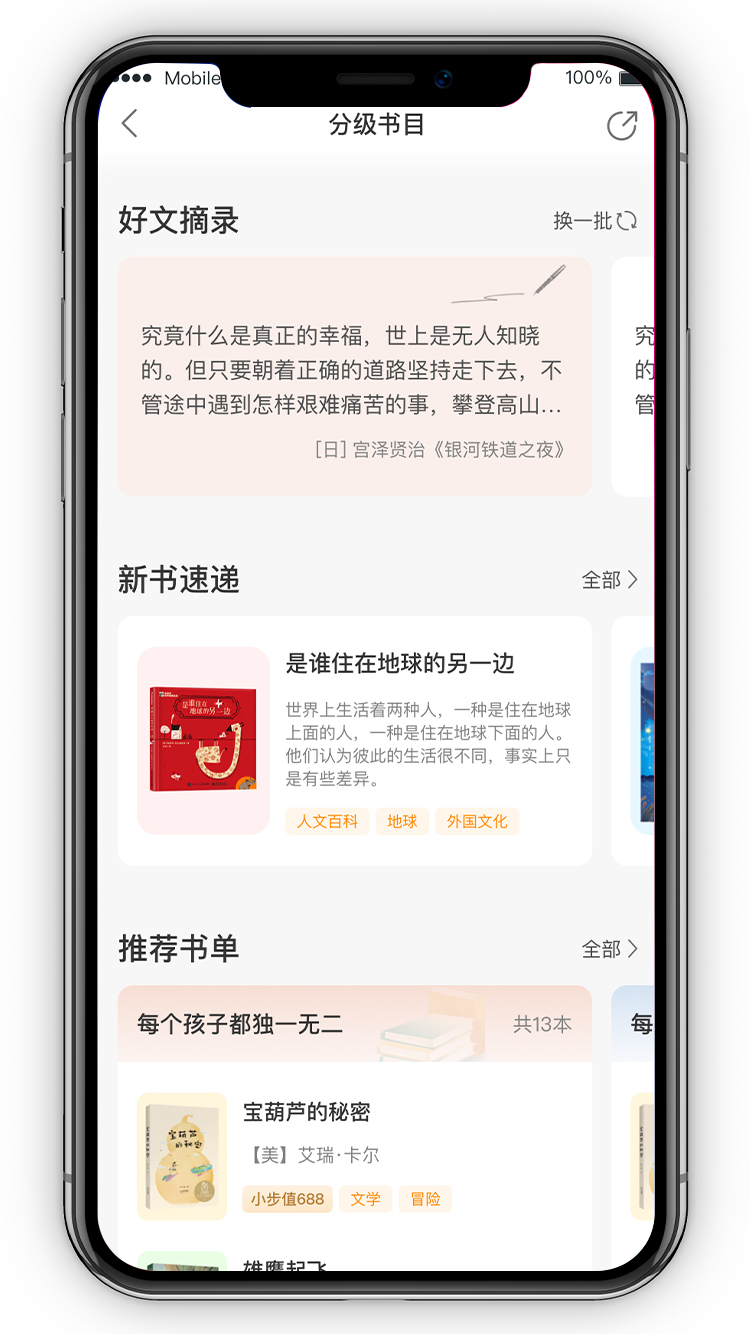
Task: Open the book 是谁住在地球的另一边
Action: pyautogui.click(x=400, y=664)
